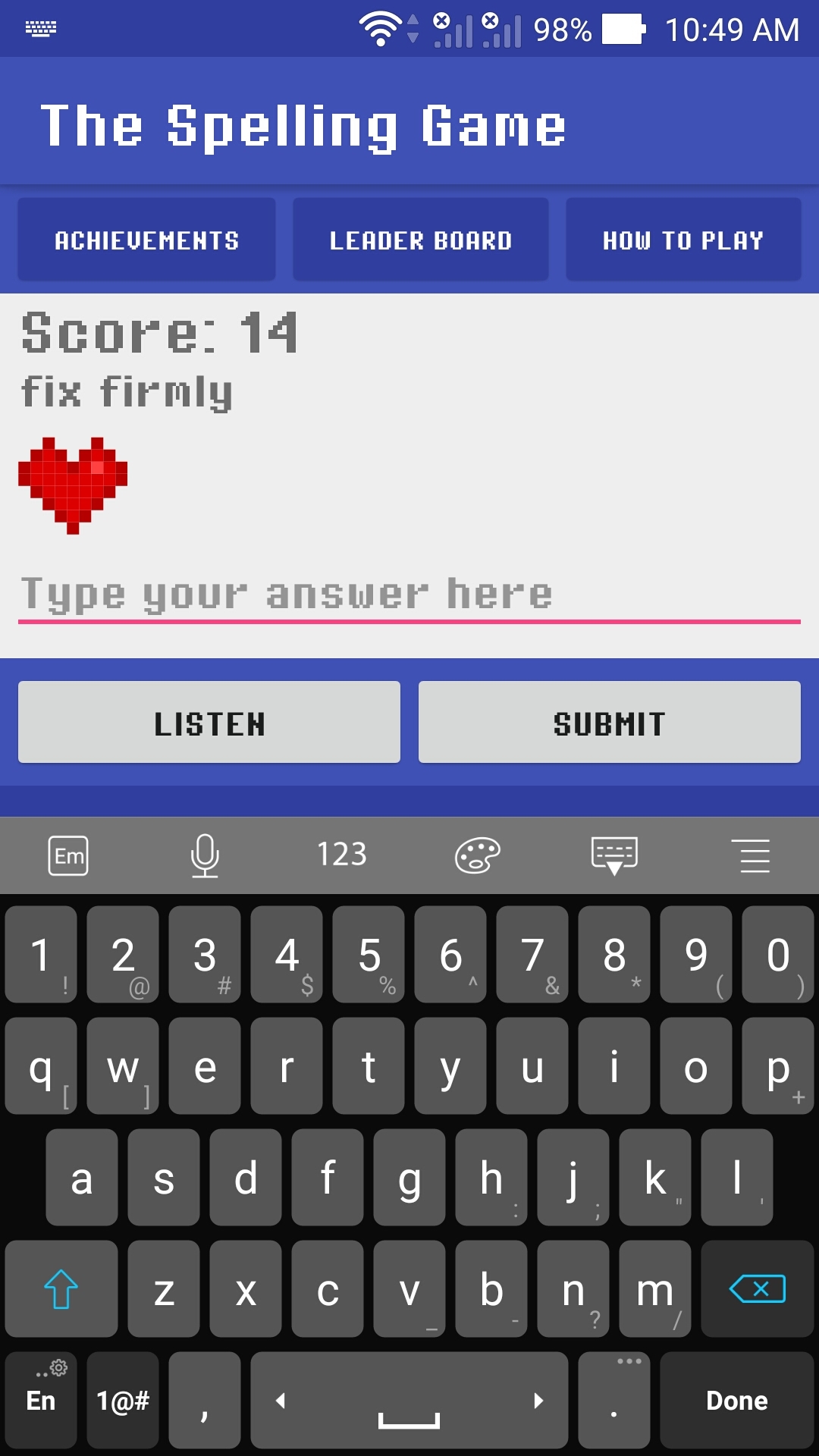Open the Achievements screen

146,240
